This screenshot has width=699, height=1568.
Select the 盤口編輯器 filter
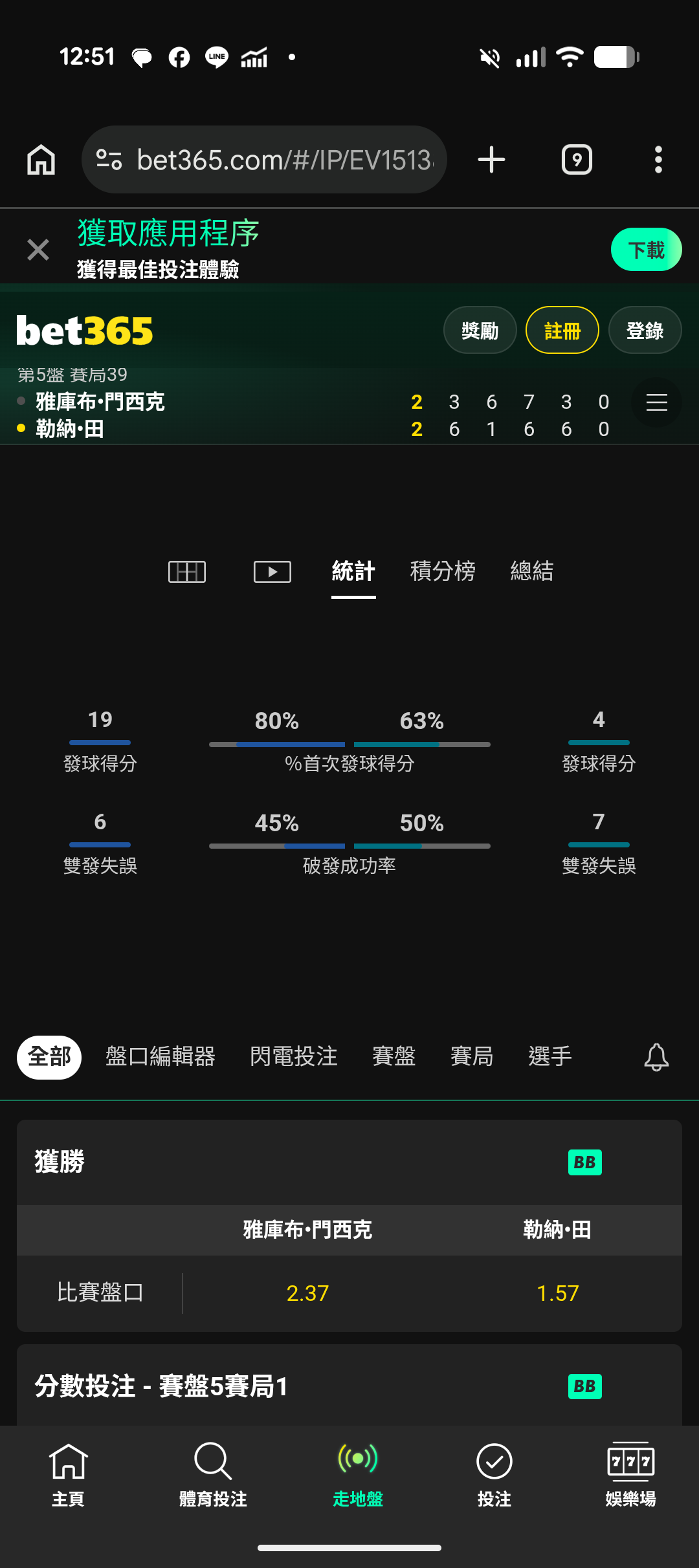tap(161, 1057)
